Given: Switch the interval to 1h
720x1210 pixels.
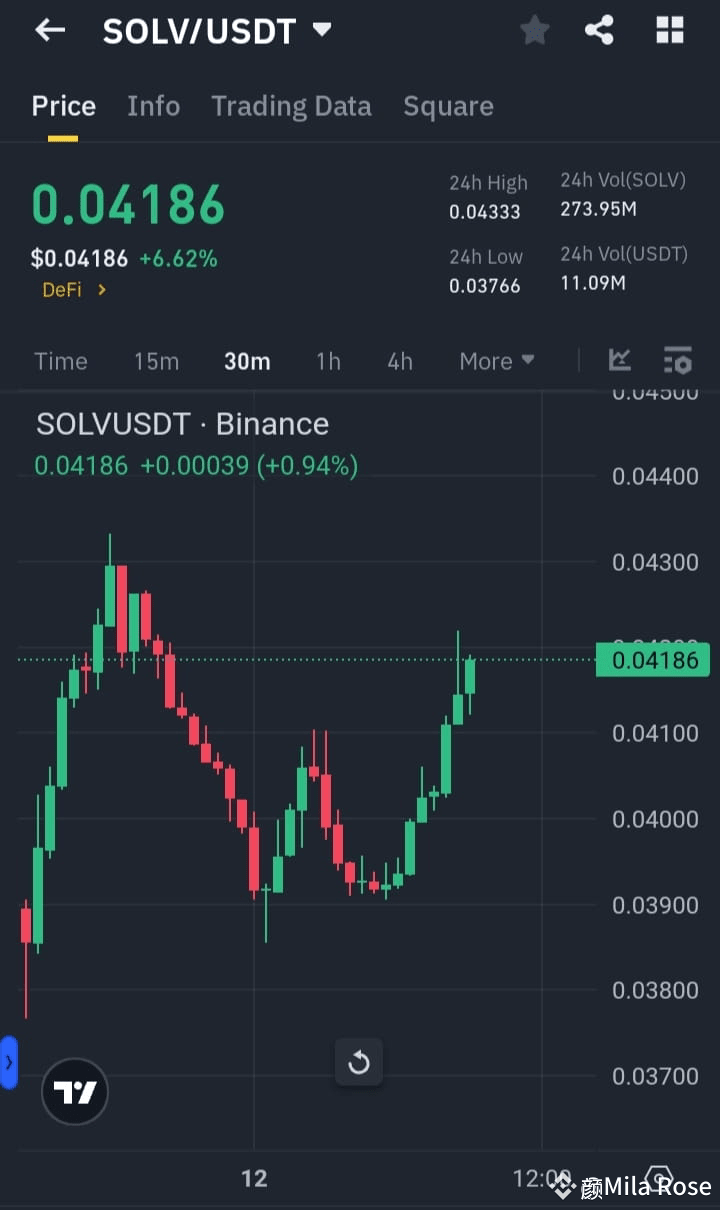Looking at the screenshot, I should click(328, 361).
